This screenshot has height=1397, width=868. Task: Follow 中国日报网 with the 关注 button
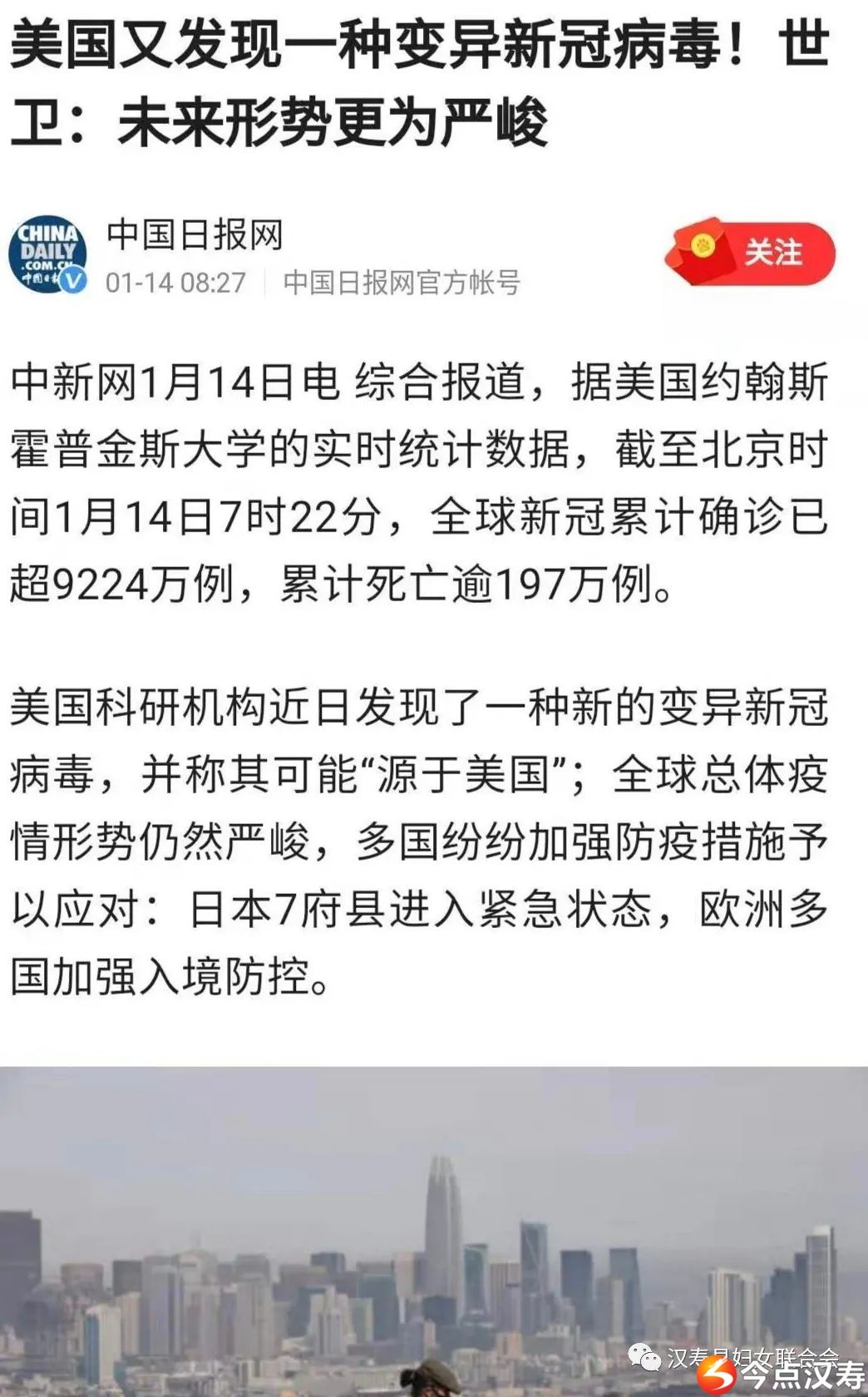point(751,252)
